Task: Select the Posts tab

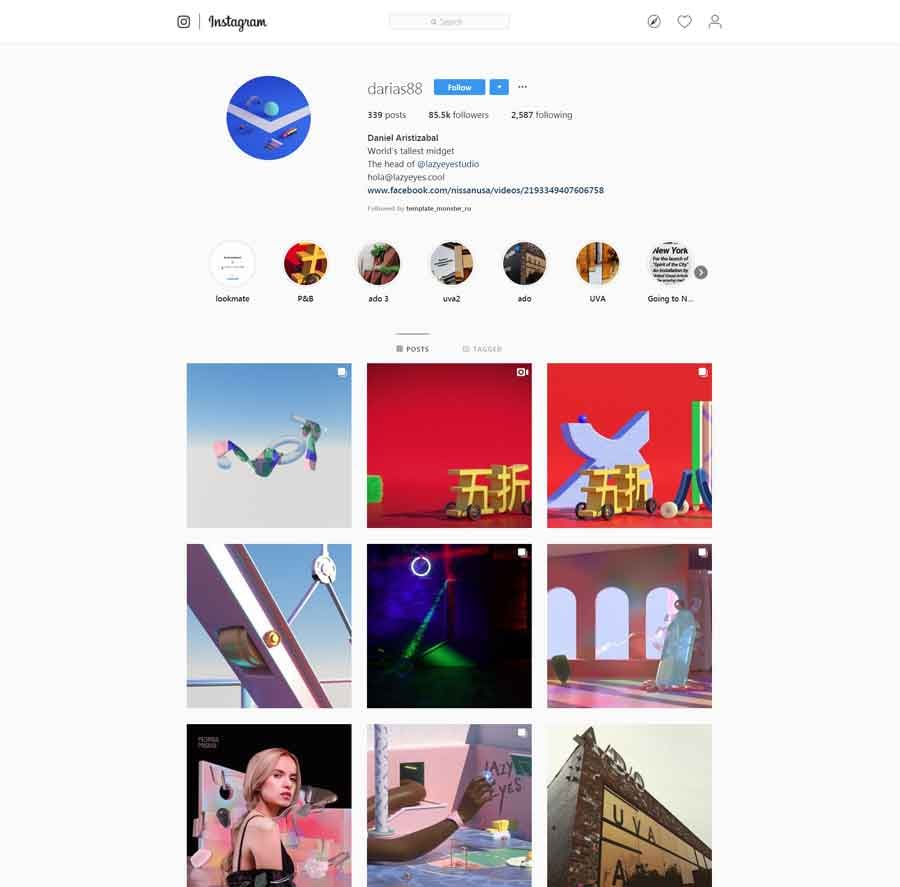Action: click(x=412, y=349)
